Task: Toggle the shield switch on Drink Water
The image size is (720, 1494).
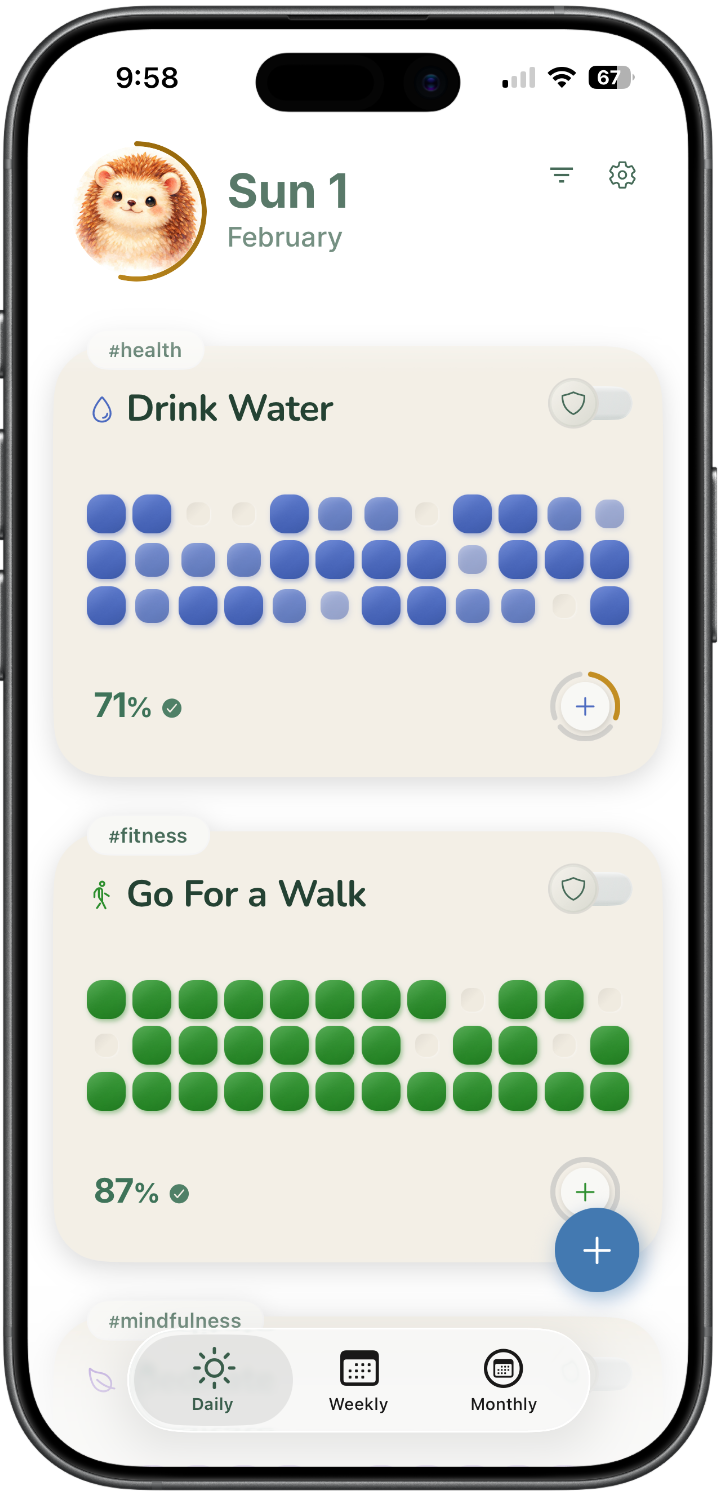Action: pos(590,404)
